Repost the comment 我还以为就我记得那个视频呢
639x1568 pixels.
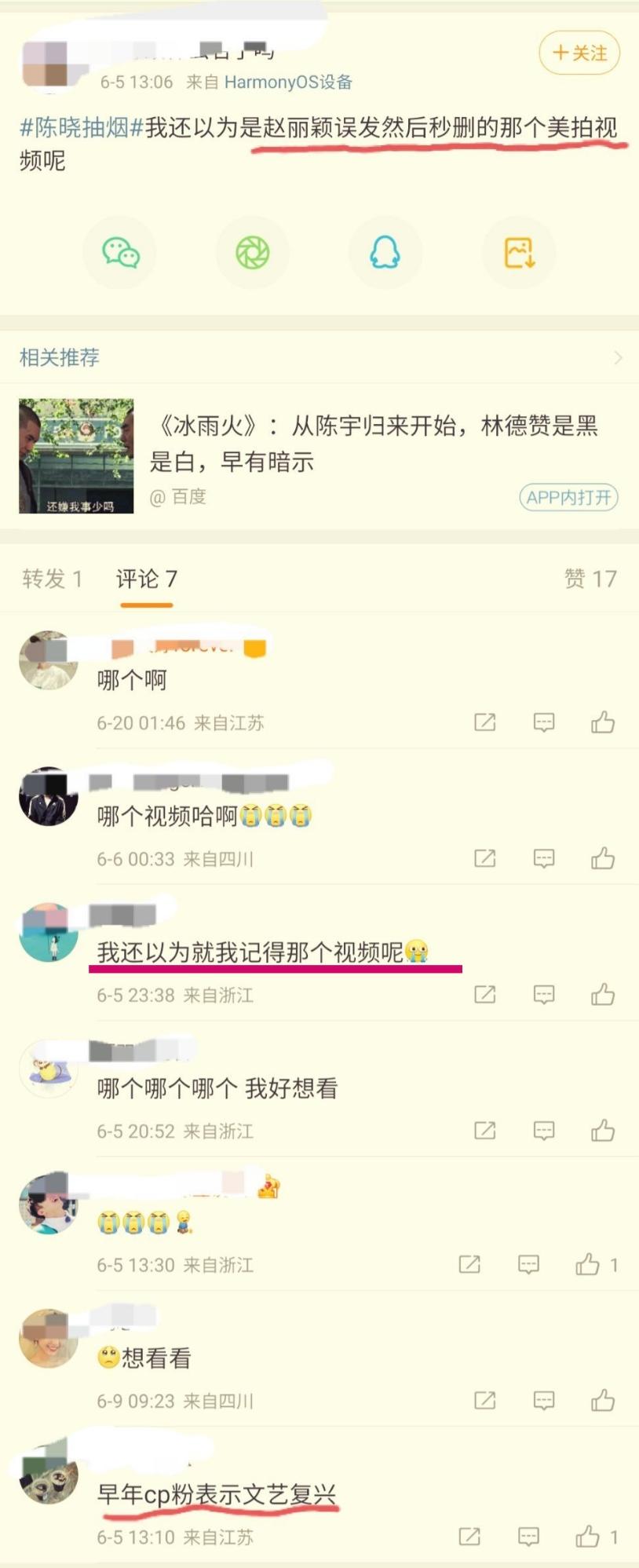485,995
